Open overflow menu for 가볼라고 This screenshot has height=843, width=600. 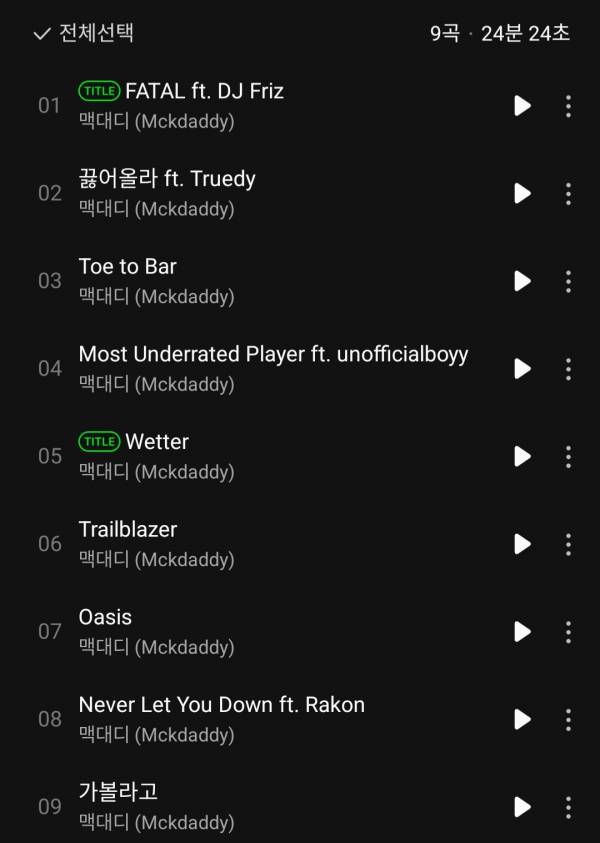click(568, 806)
